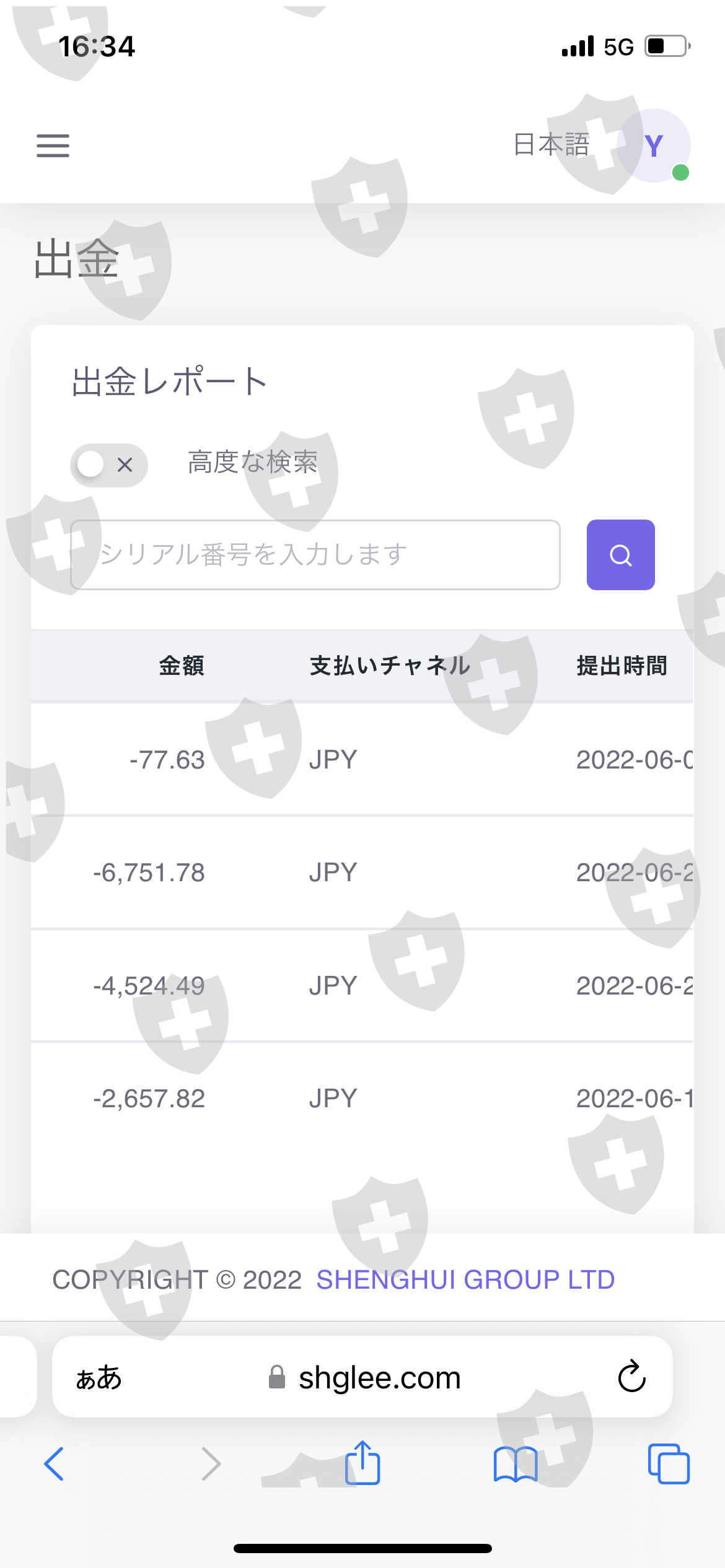
Task: Go back in Safari
Action: tap(54, 1464)
